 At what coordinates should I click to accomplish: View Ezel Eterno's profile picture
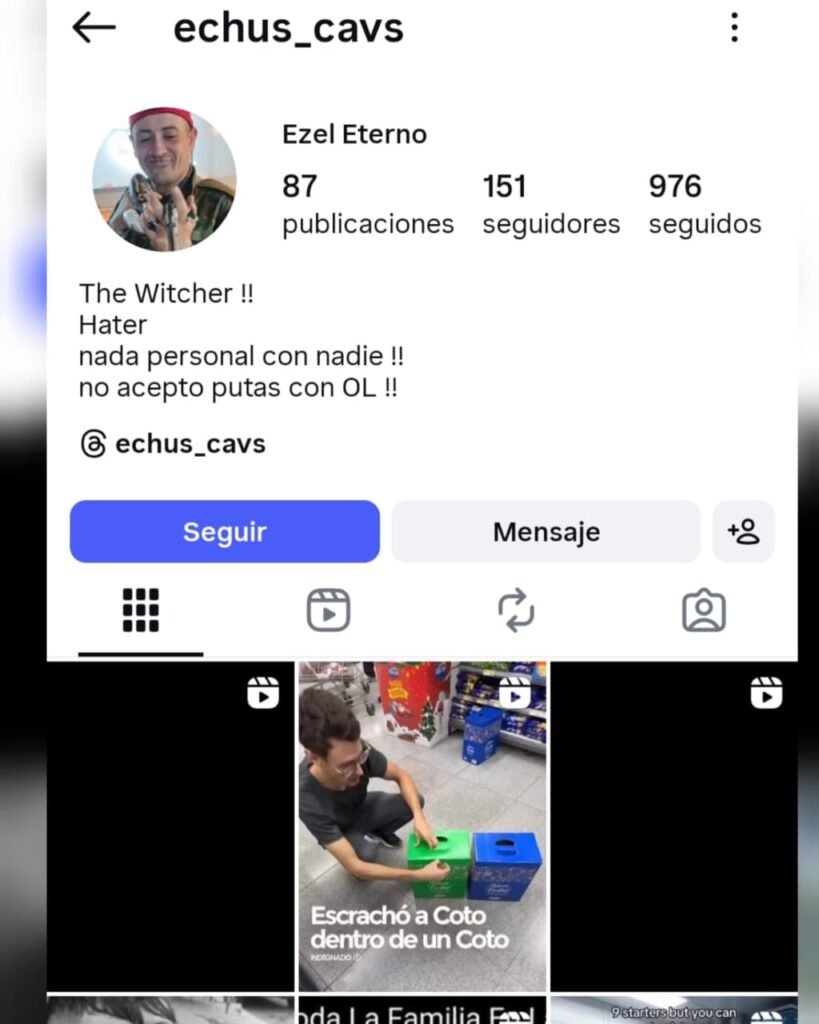(x=164, y=179)
